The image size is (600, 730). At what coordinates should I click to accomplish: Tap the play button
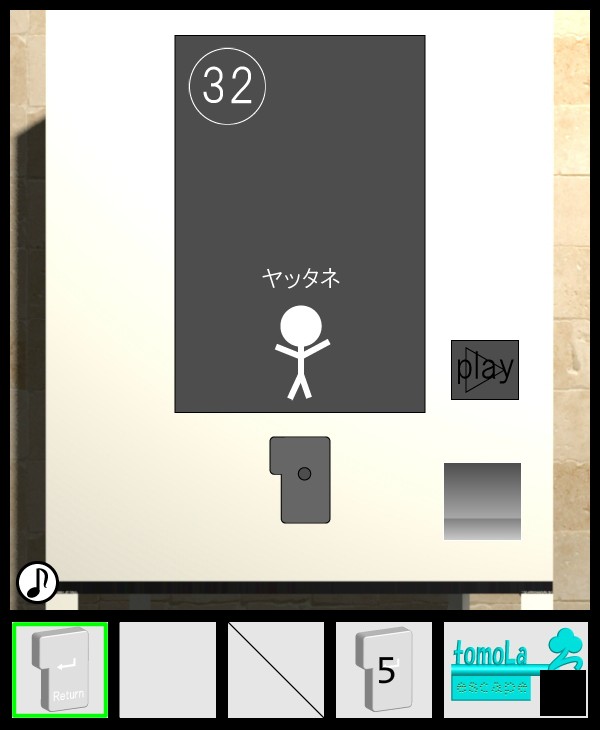pyautogui.click(x=484, y=370)
